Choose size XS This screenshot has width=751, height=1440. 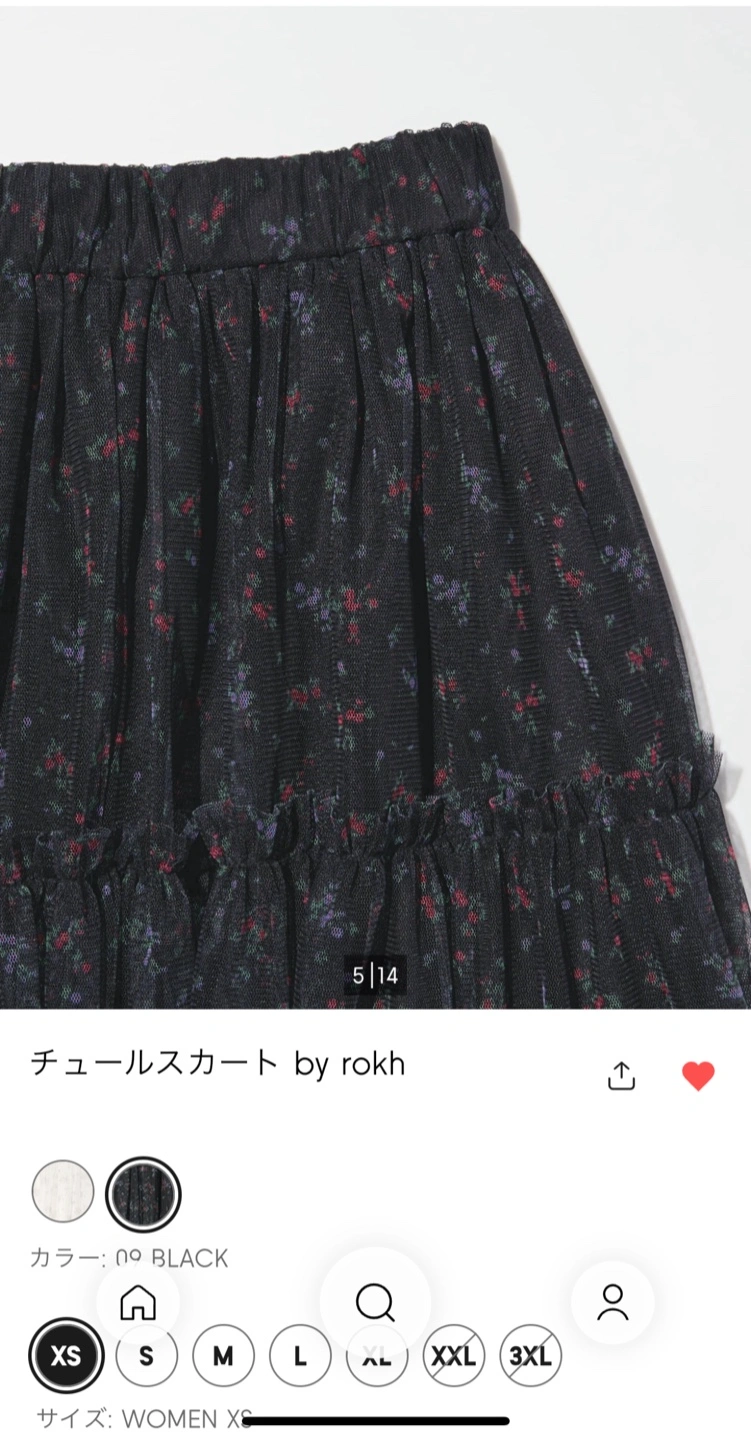click(x=66, y=1356)
